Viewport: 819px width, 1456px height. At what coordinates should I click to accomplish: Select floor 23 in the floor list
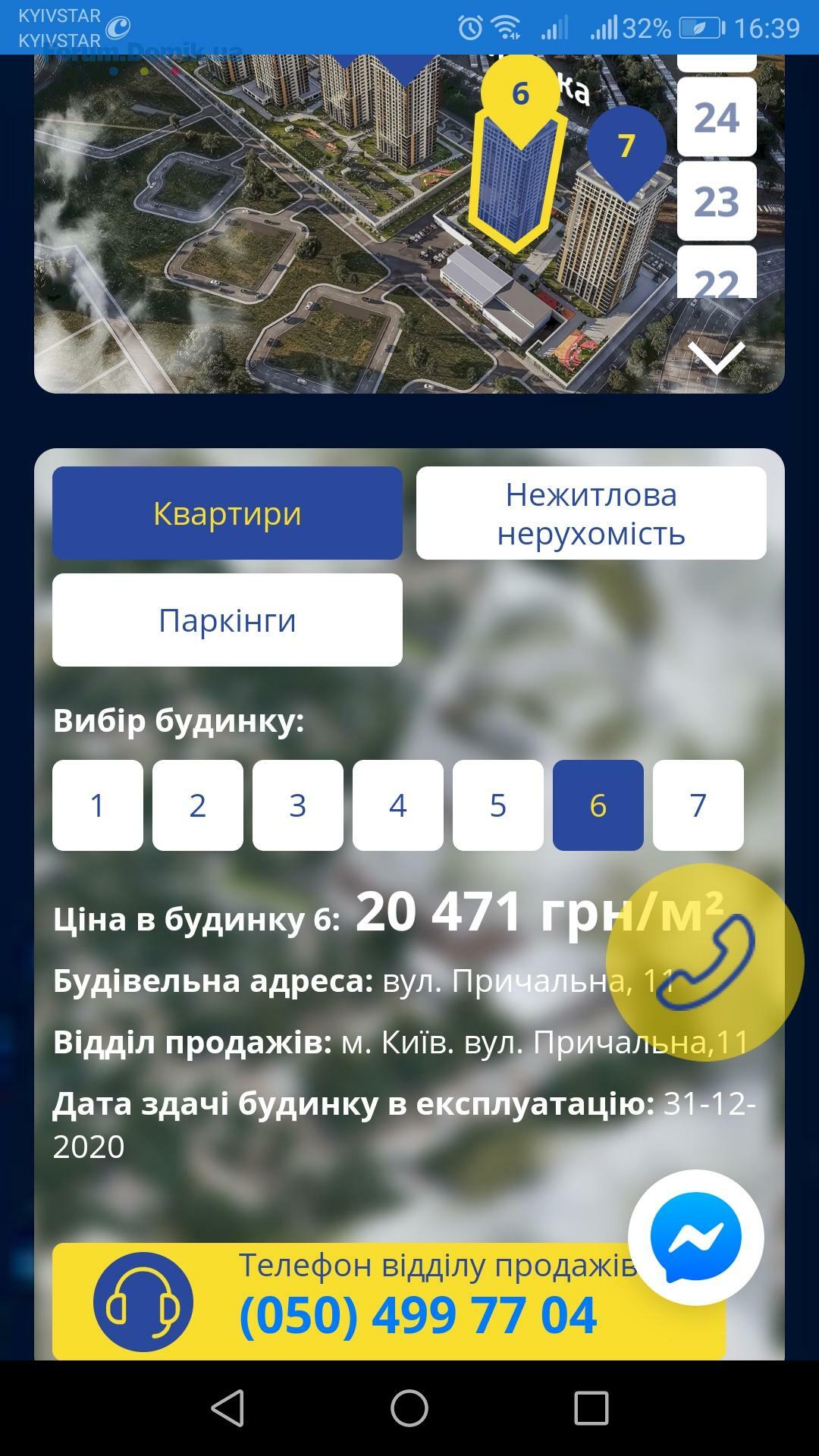tap(716, 201)
